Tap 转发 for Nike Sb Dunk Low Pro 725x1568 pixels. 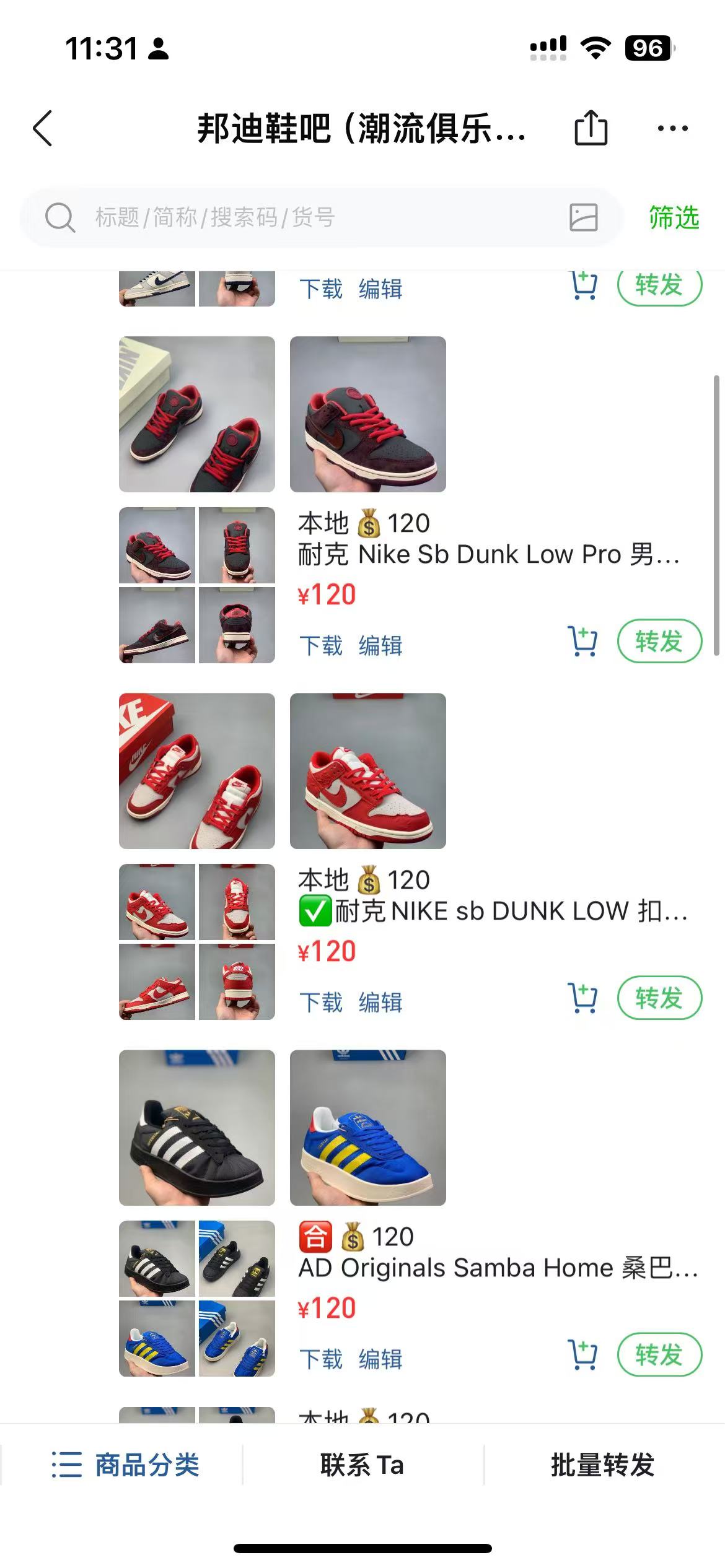tap(659, 641)
